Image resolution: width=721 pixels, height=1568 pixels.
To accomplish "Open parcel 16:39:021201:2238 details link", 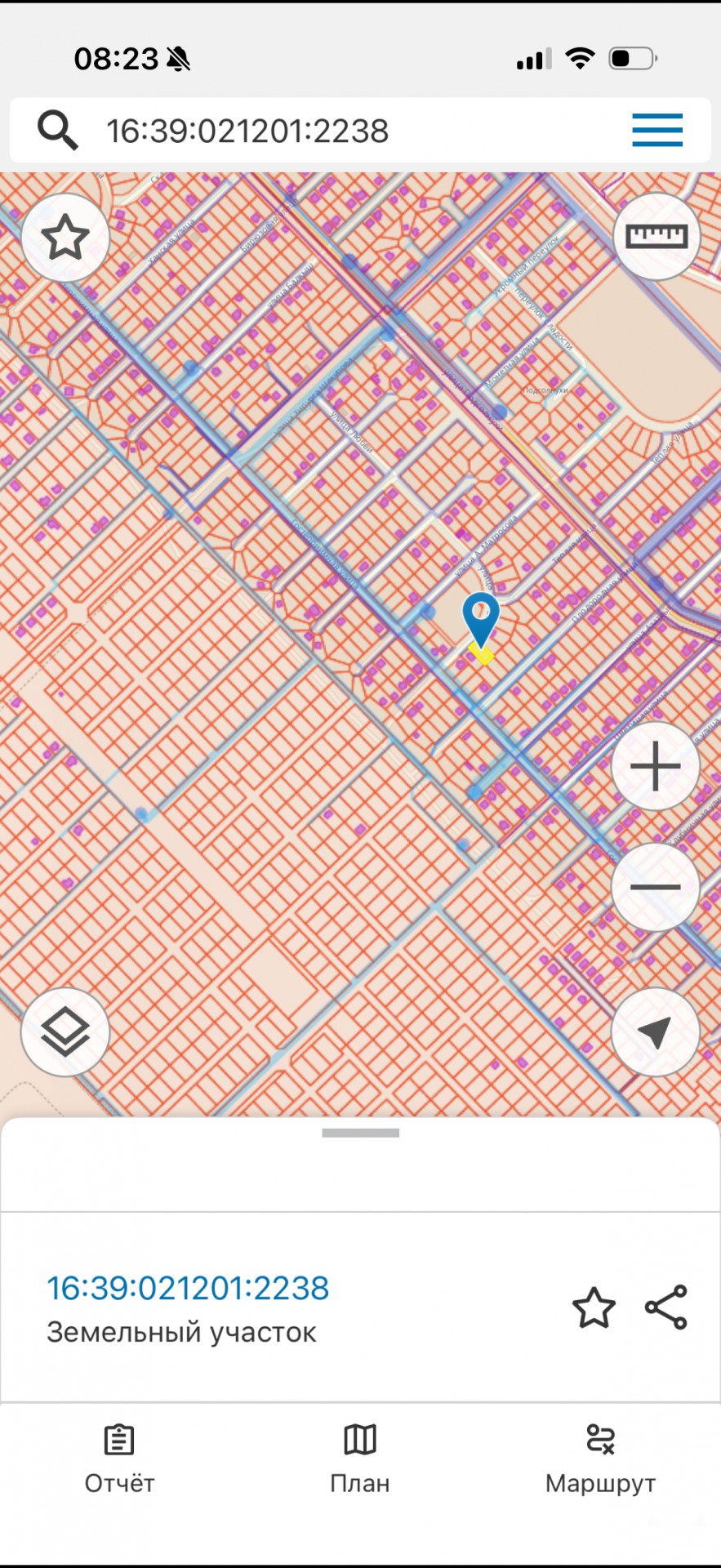I will (188, 1288).
